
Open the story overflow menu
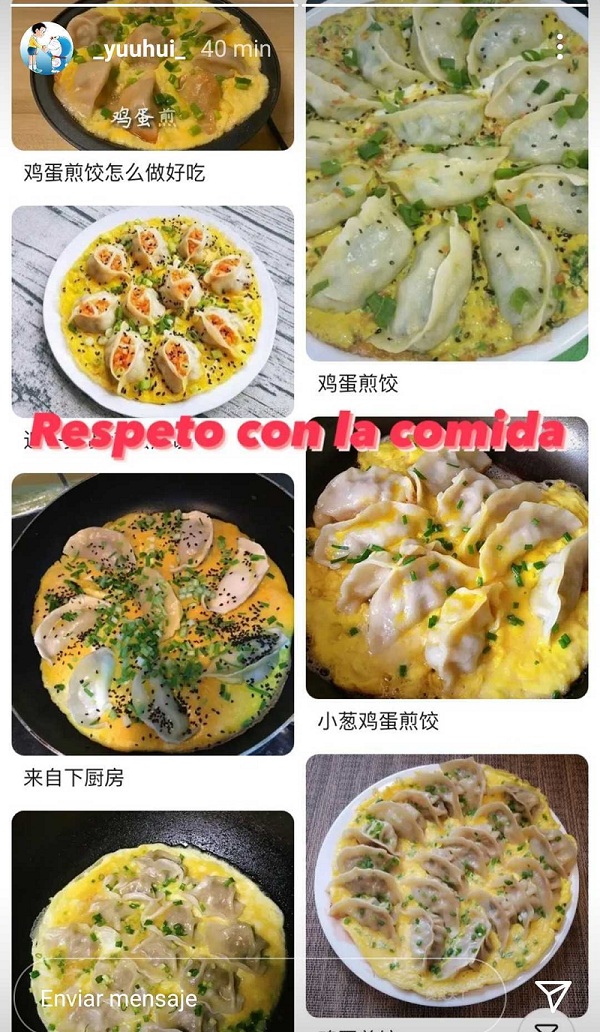point(560,46)
